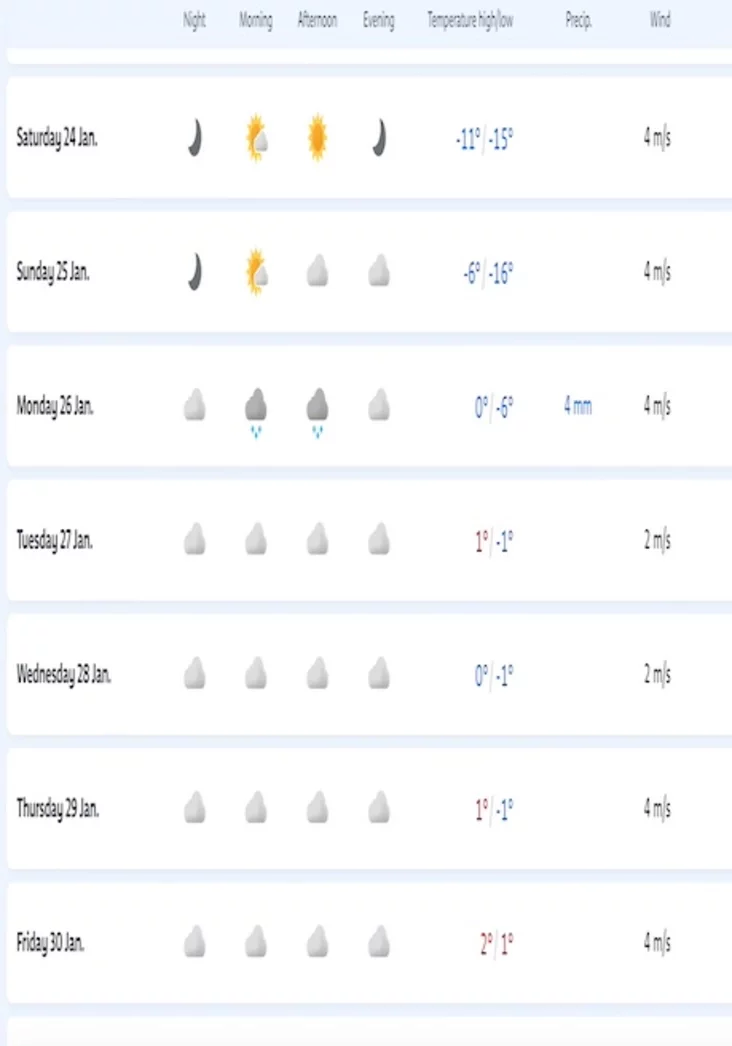This screenshot has width=732, height=1046.
Task: View Tuesday 27 Jan. hourly forecast
Action: 55,541
